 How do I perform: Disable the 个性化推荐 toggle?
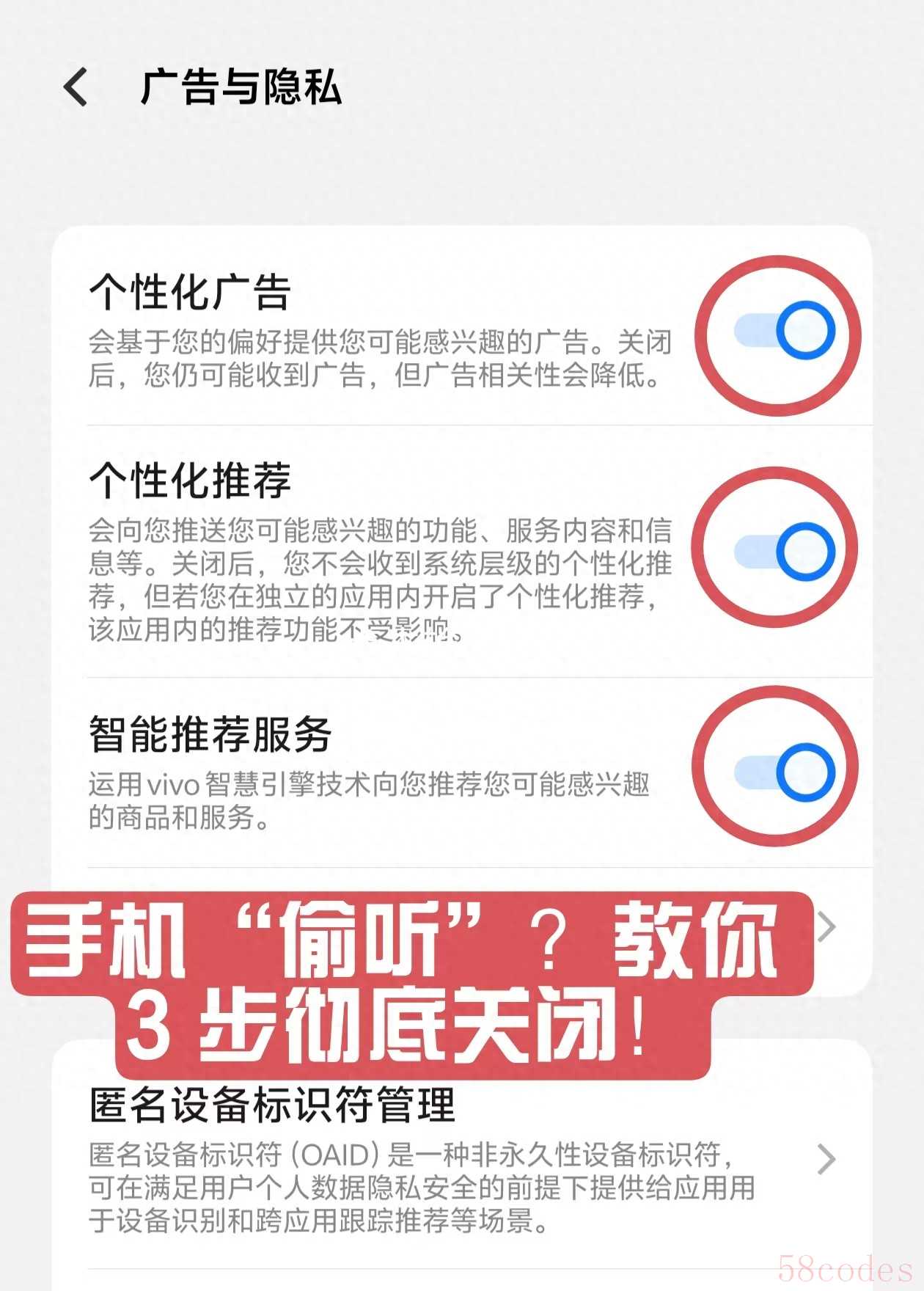(x=785, y=552)
